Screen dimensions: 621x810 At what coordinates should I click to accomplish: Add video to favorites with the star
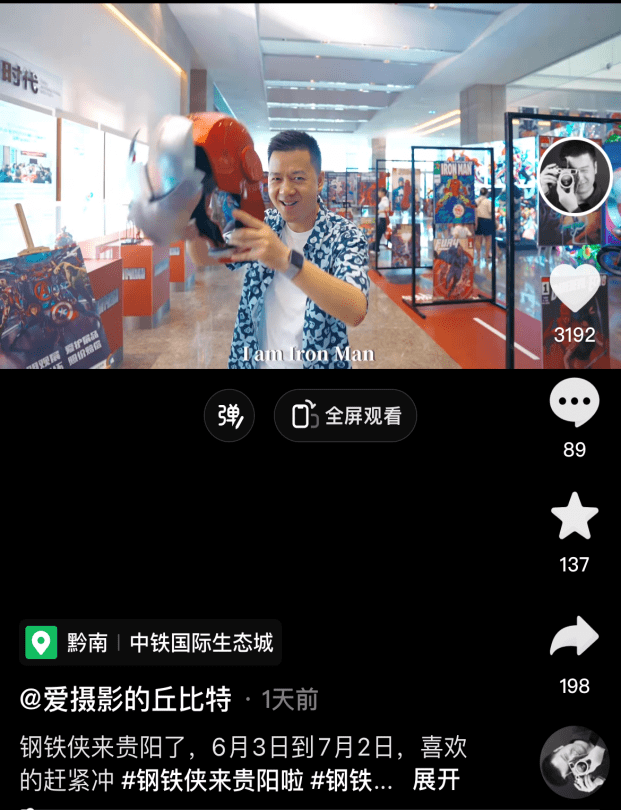click(x=574, y=519)
